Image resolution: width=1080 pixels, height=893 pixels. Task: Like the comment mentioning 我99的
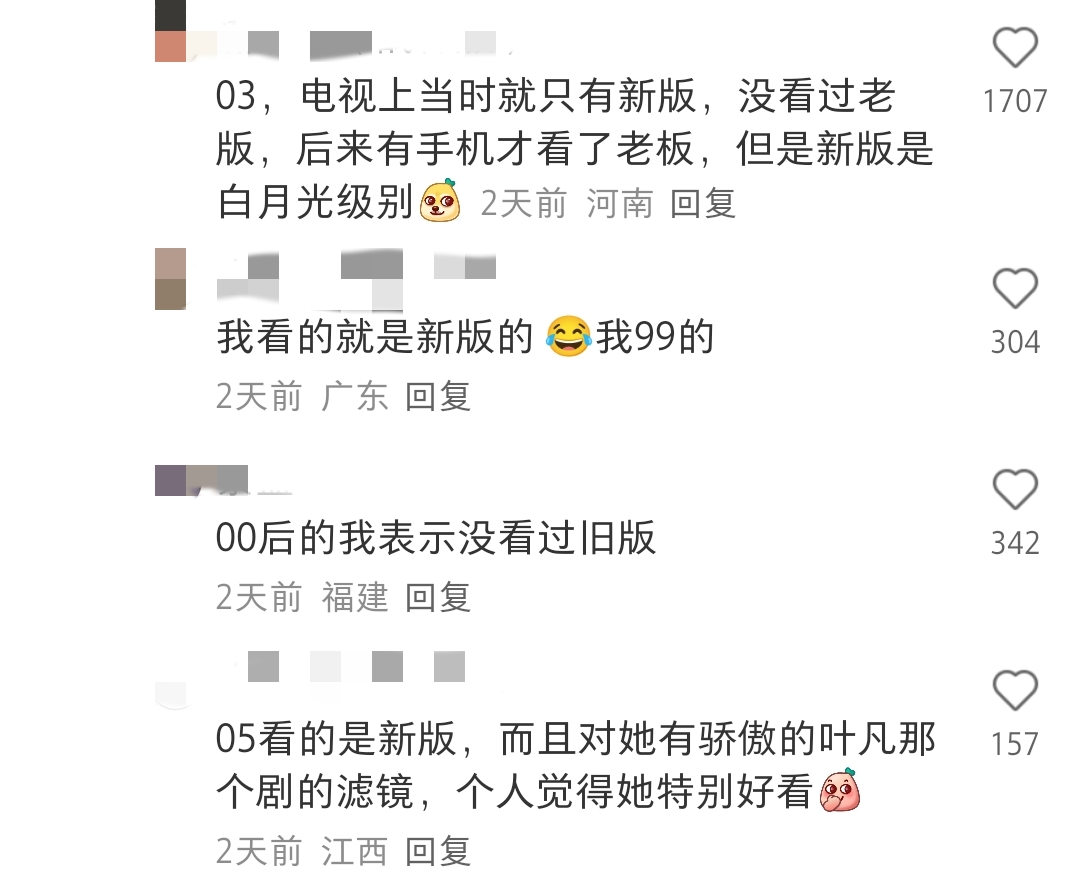1015,289
